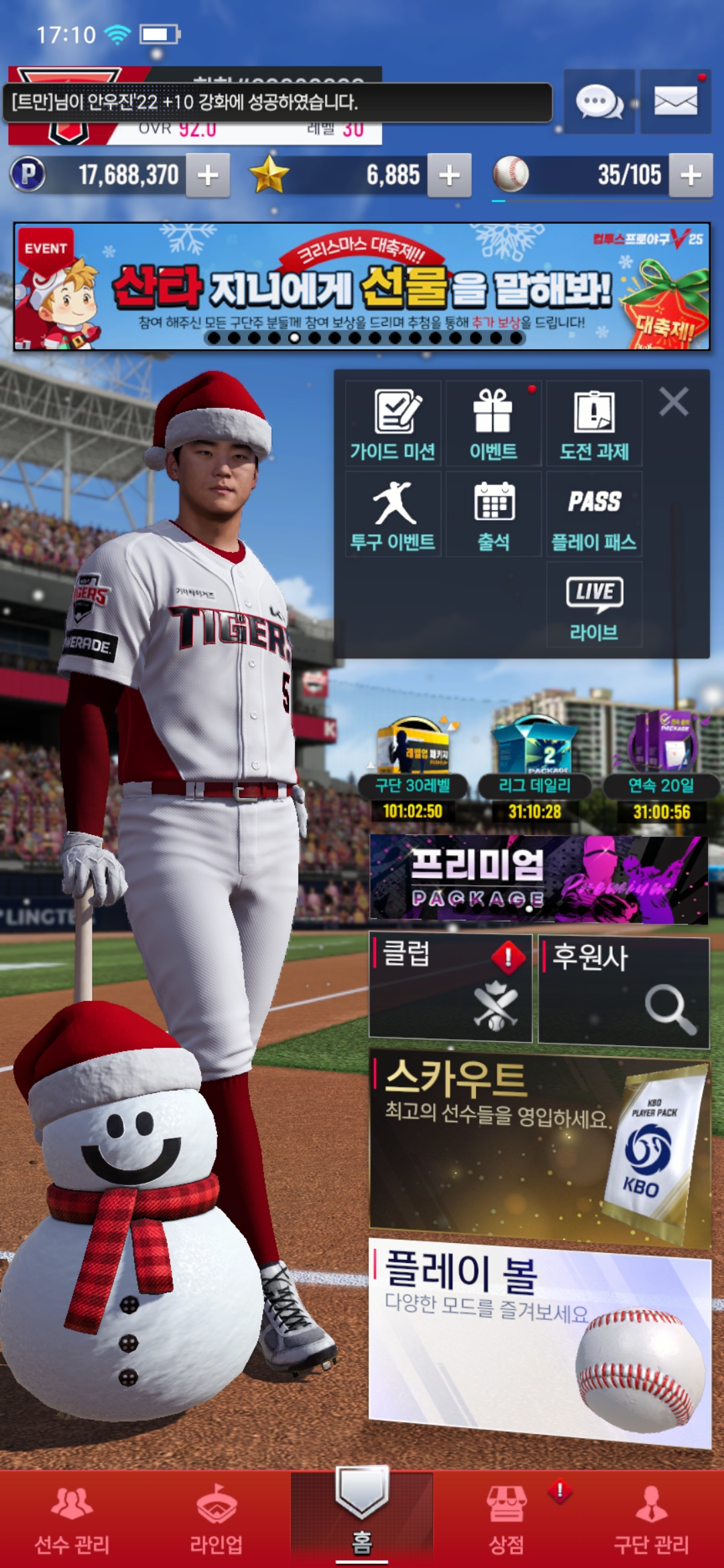
Task: Open 도전 과제 challenges
Action: click(594, 424)
